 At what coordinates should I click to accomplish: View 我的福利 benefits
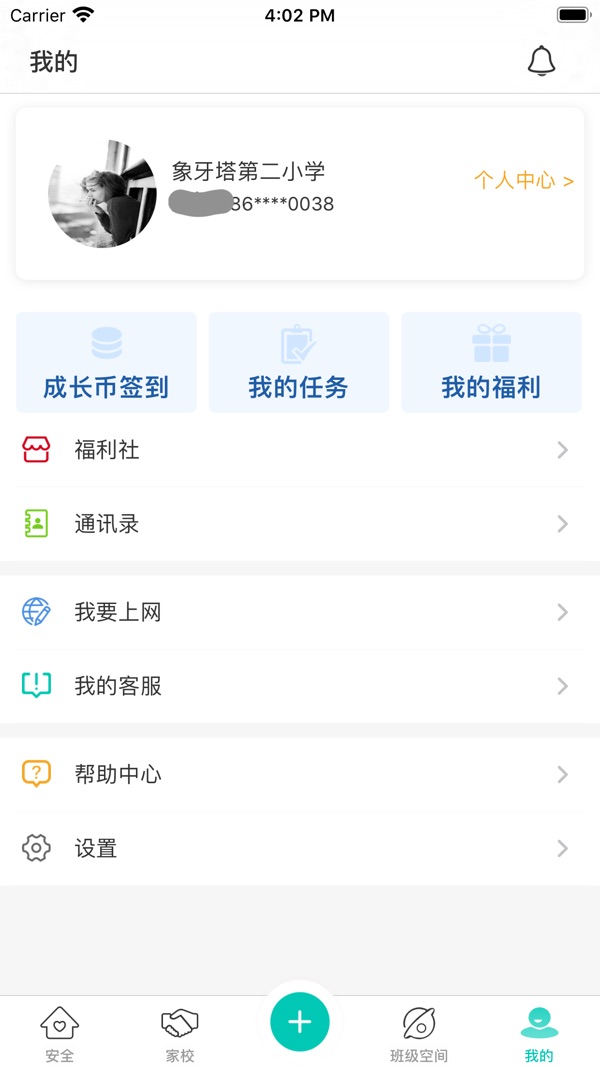click(x=491, y=362)
